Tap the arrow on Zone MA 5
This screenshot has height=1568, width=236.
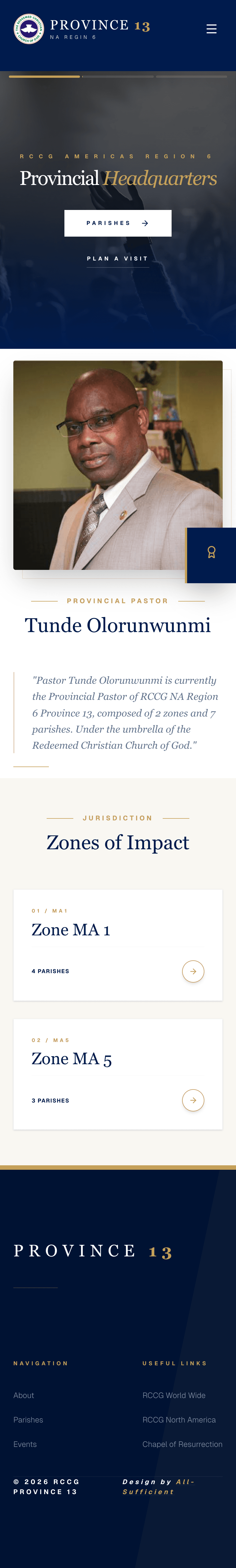pyautogui.click(x=193, y=1100)
